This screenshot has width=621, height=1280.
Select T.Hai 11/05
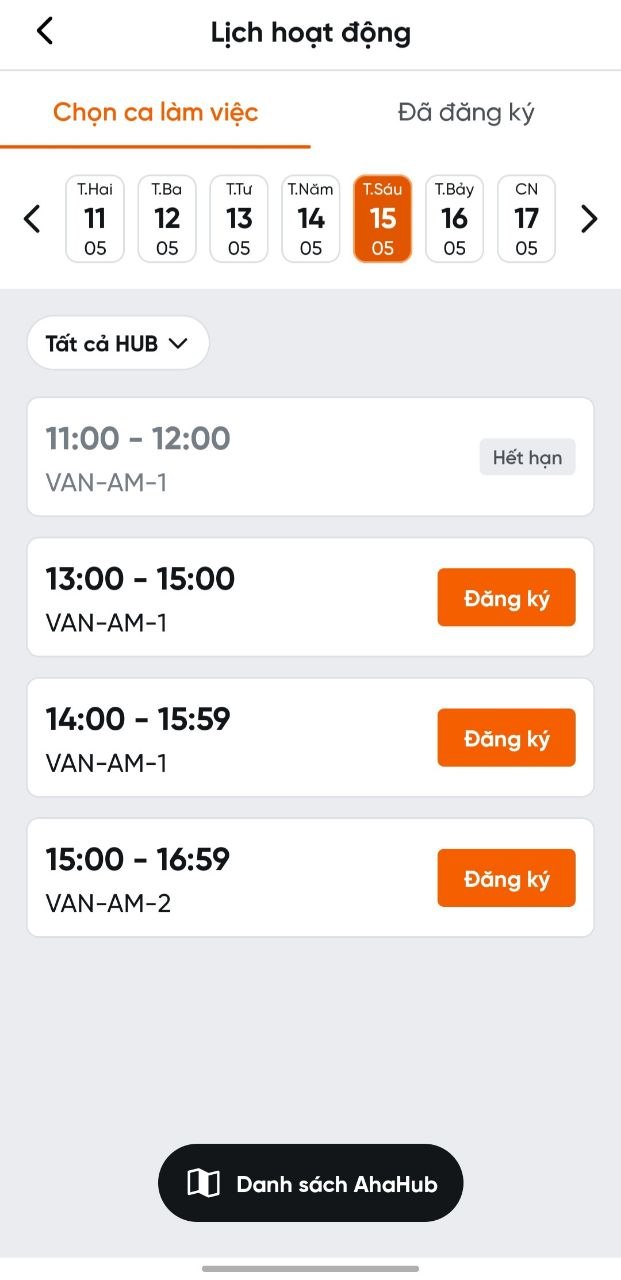click(95, 219)
